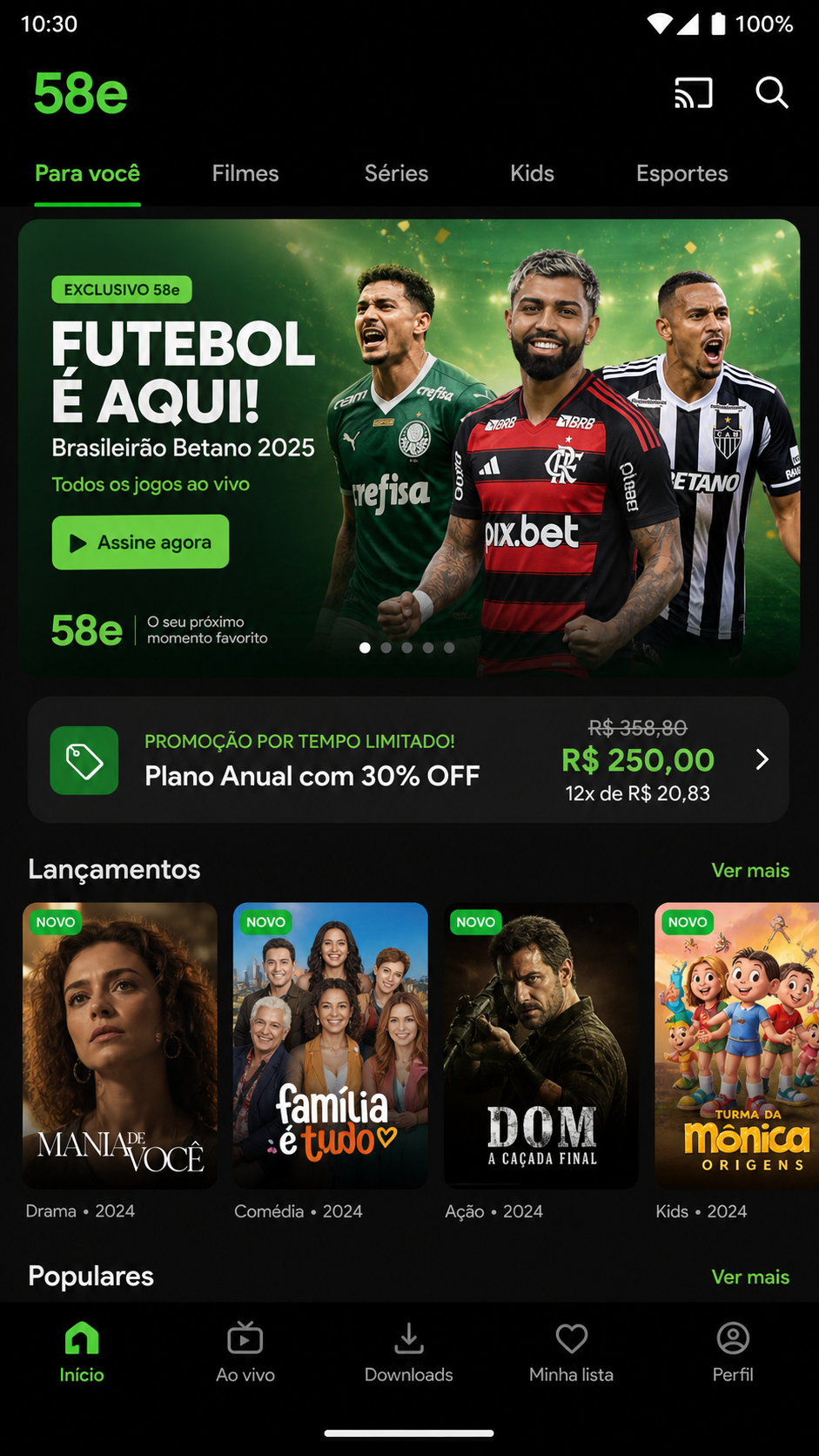Open the cast to device icon

(694, 92)
